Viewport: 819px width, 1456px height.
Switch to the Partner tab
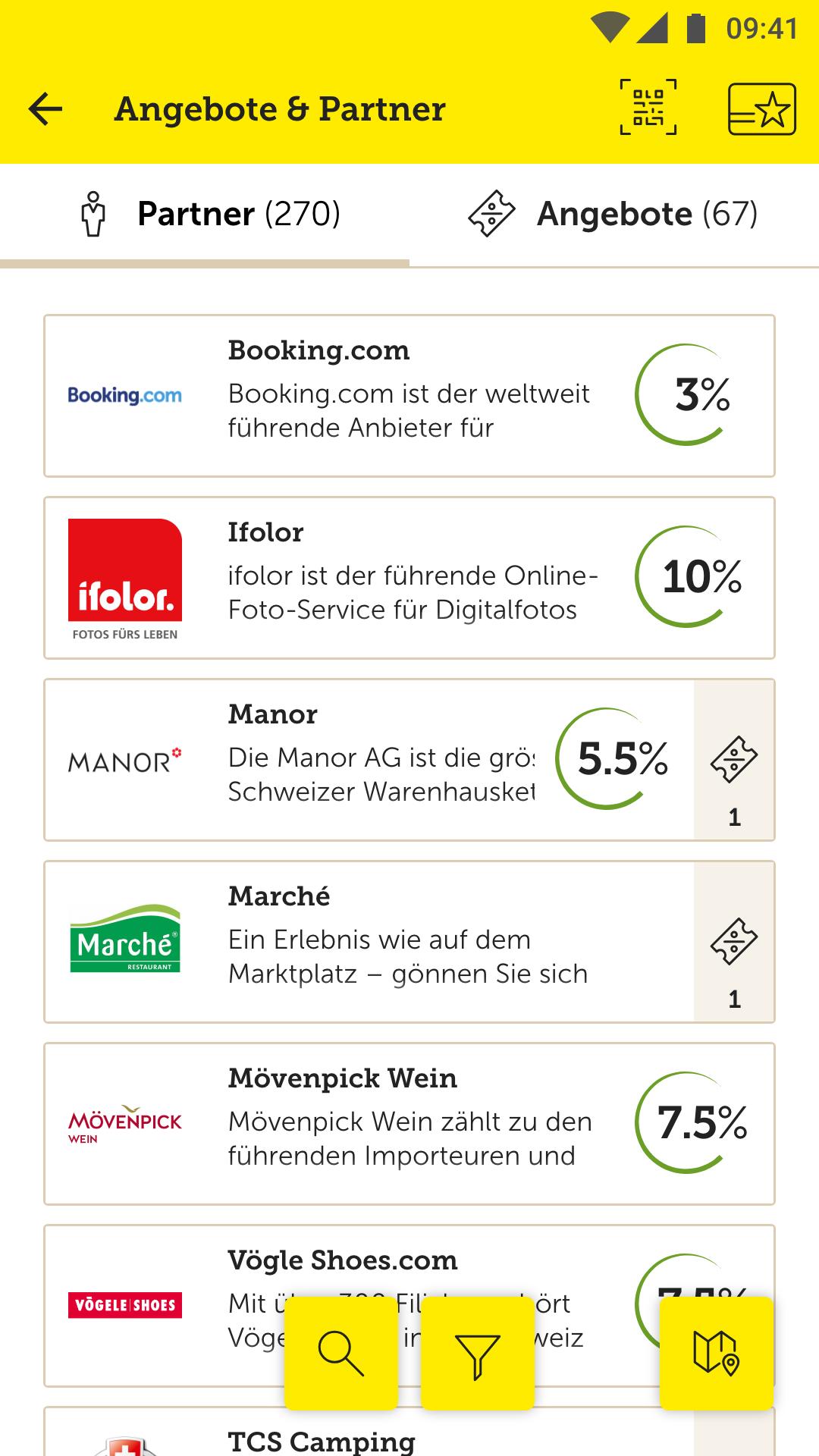tap(205, 215)
